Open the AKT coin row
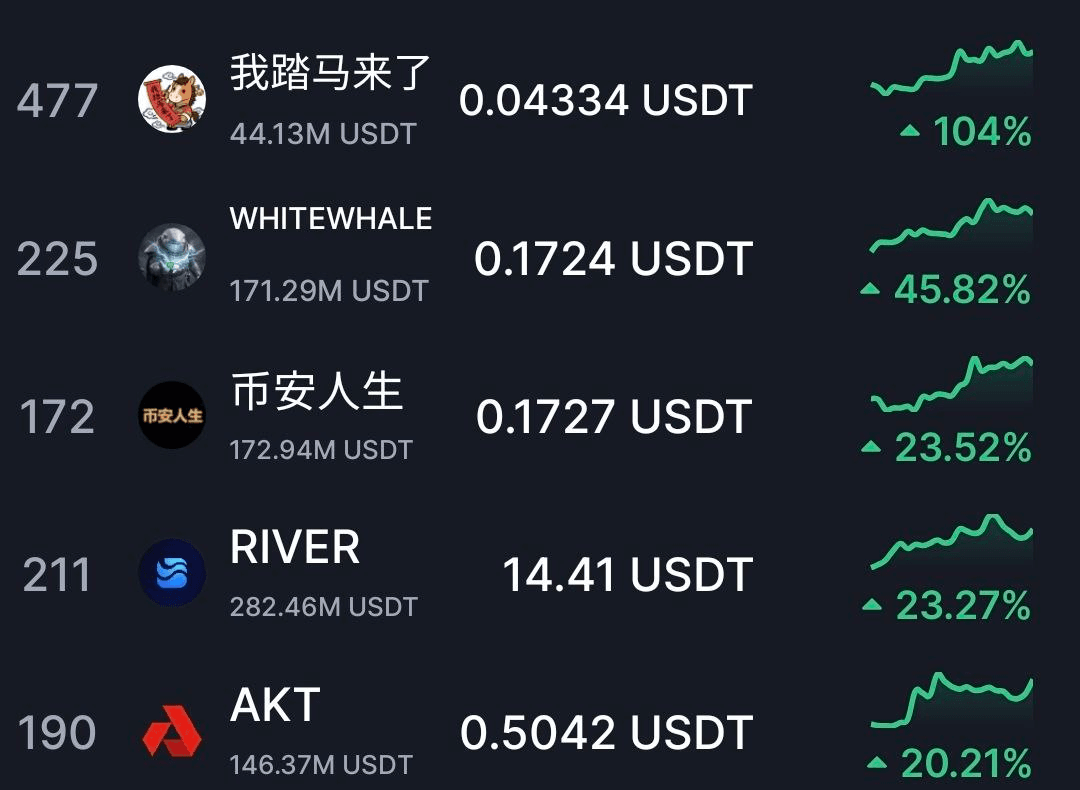This screenshot has height=790, width=1080. [x=275, y=707]
